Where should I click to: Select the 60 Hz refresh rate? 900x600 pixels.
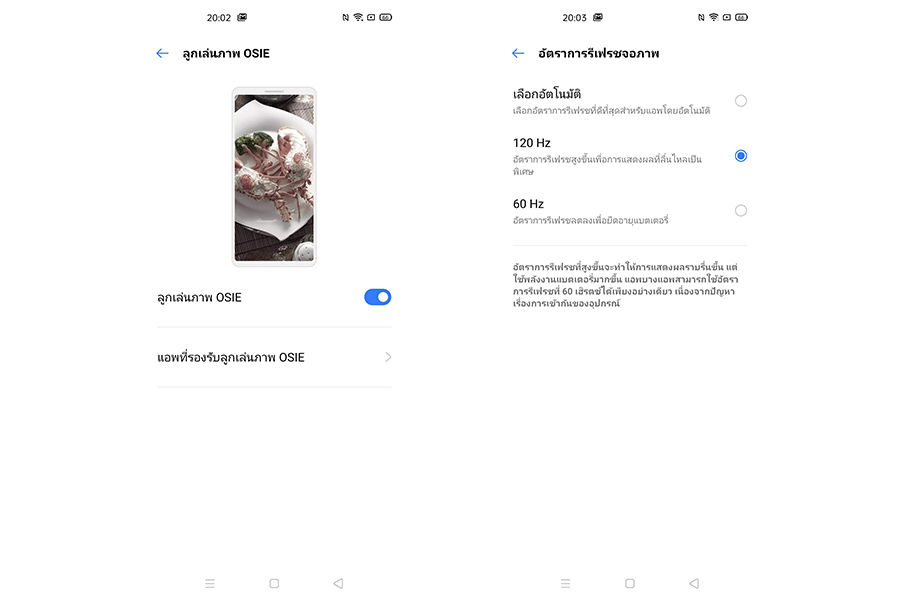740,210
